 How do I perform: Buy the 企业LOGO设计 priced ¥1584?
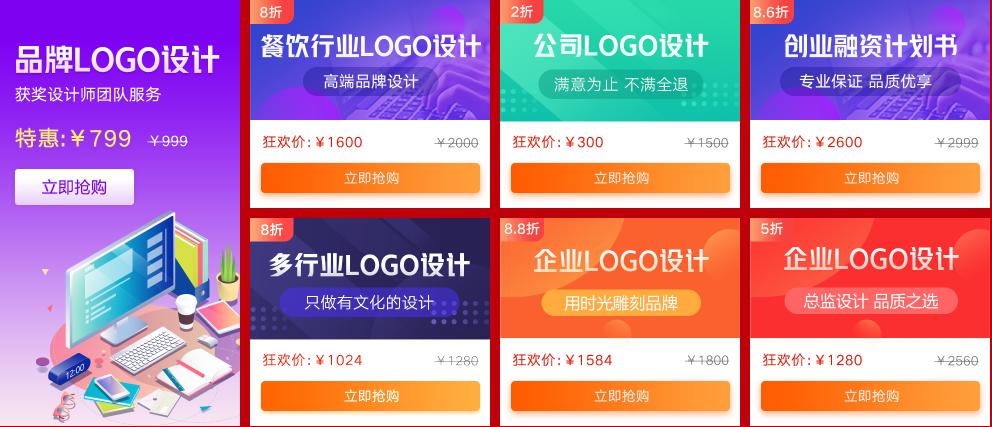tap(620, 396)
